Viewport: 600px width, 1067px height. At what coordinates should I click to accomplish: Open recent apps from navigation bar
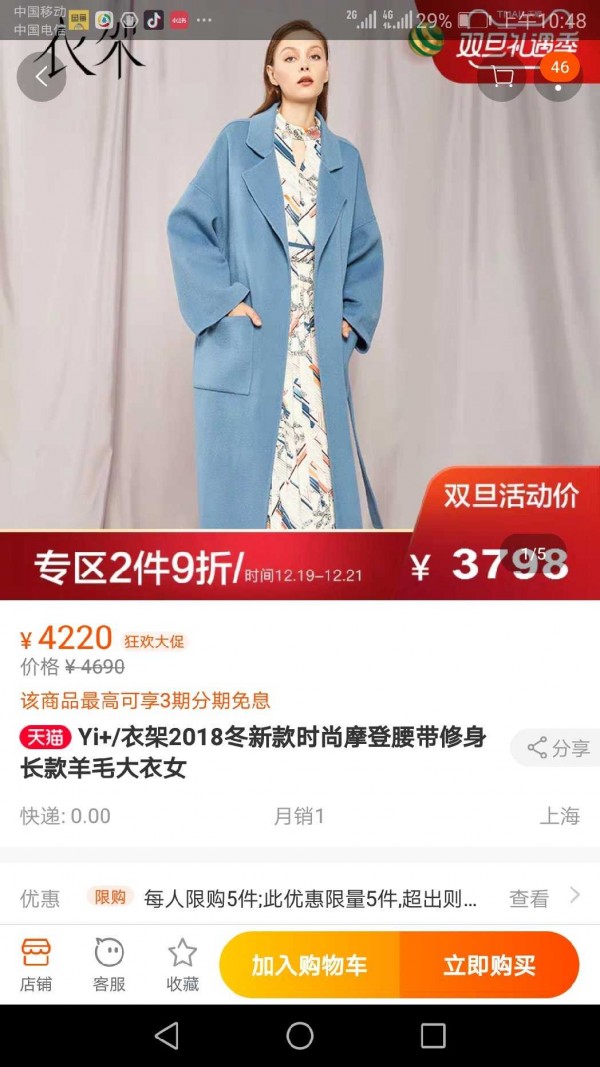[432, 1036]
